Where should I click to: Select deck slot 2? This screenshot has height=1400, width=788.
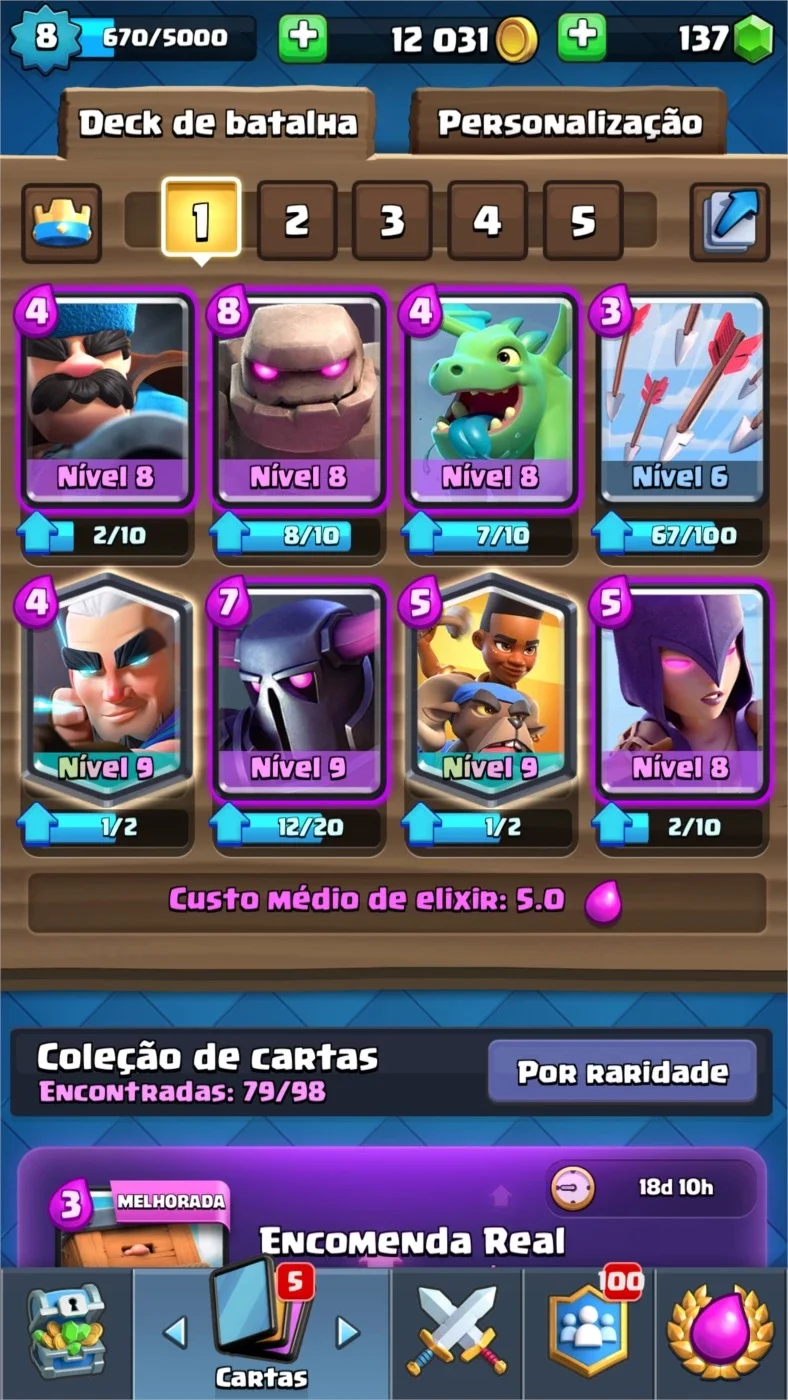click(x=297, y=220)
